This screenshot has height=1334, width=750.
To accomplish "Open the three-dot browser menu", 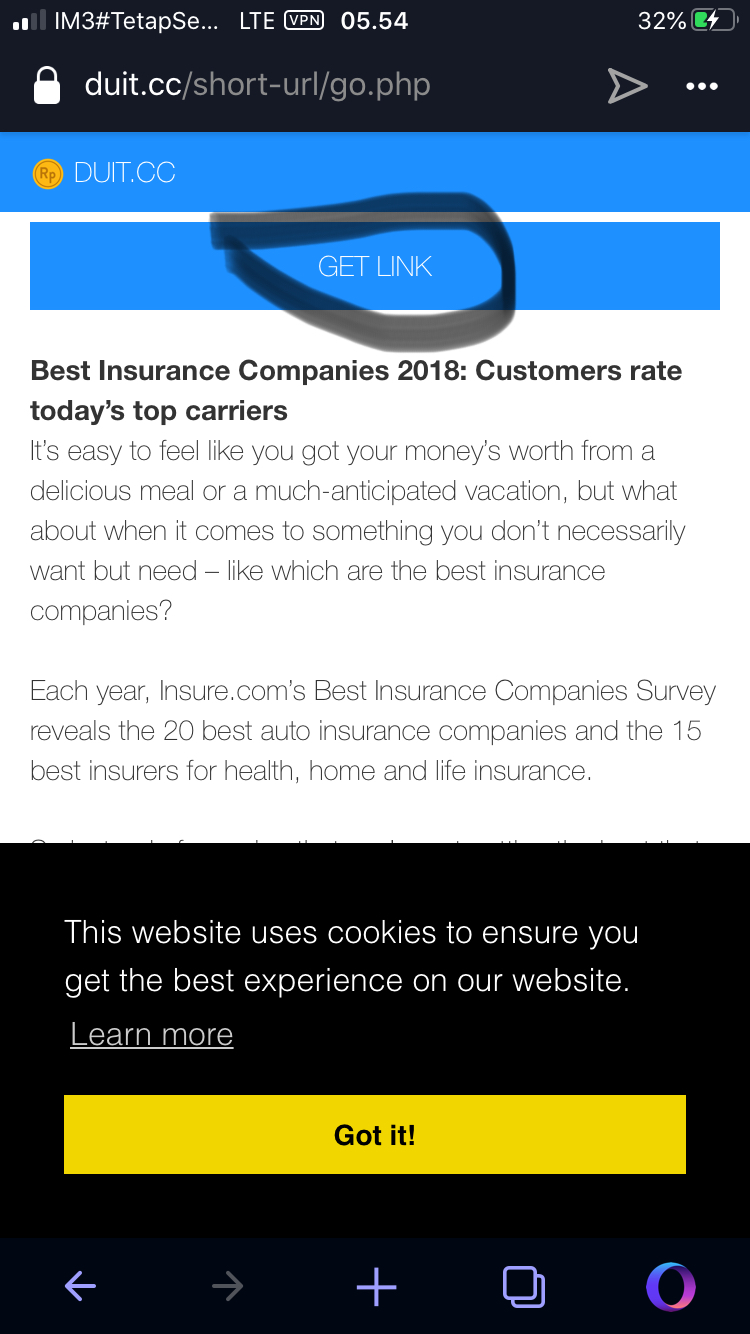I will [x=702, y=86].
